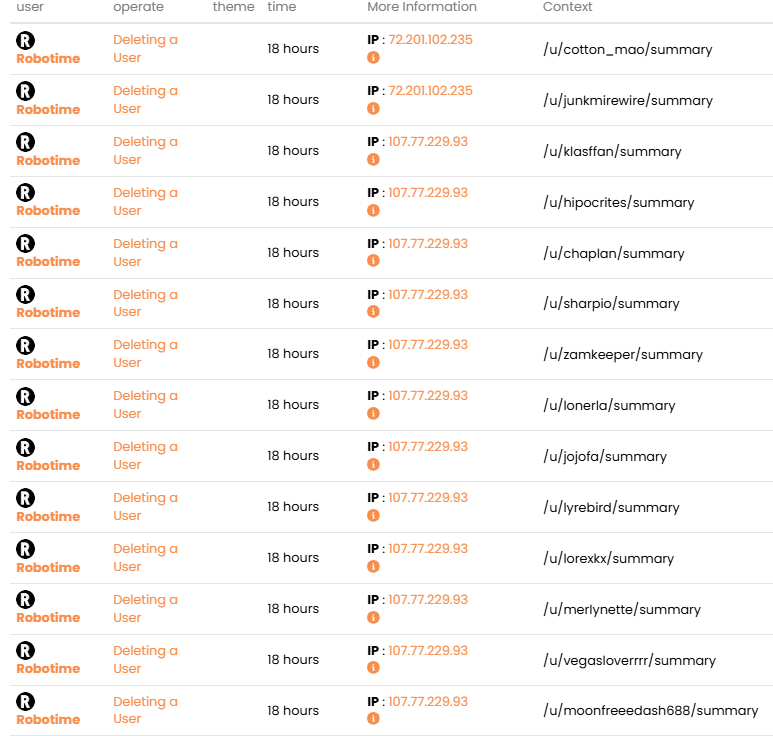Open IP address in merlynette row
This screenshot has width=773, height=736.
427,600
